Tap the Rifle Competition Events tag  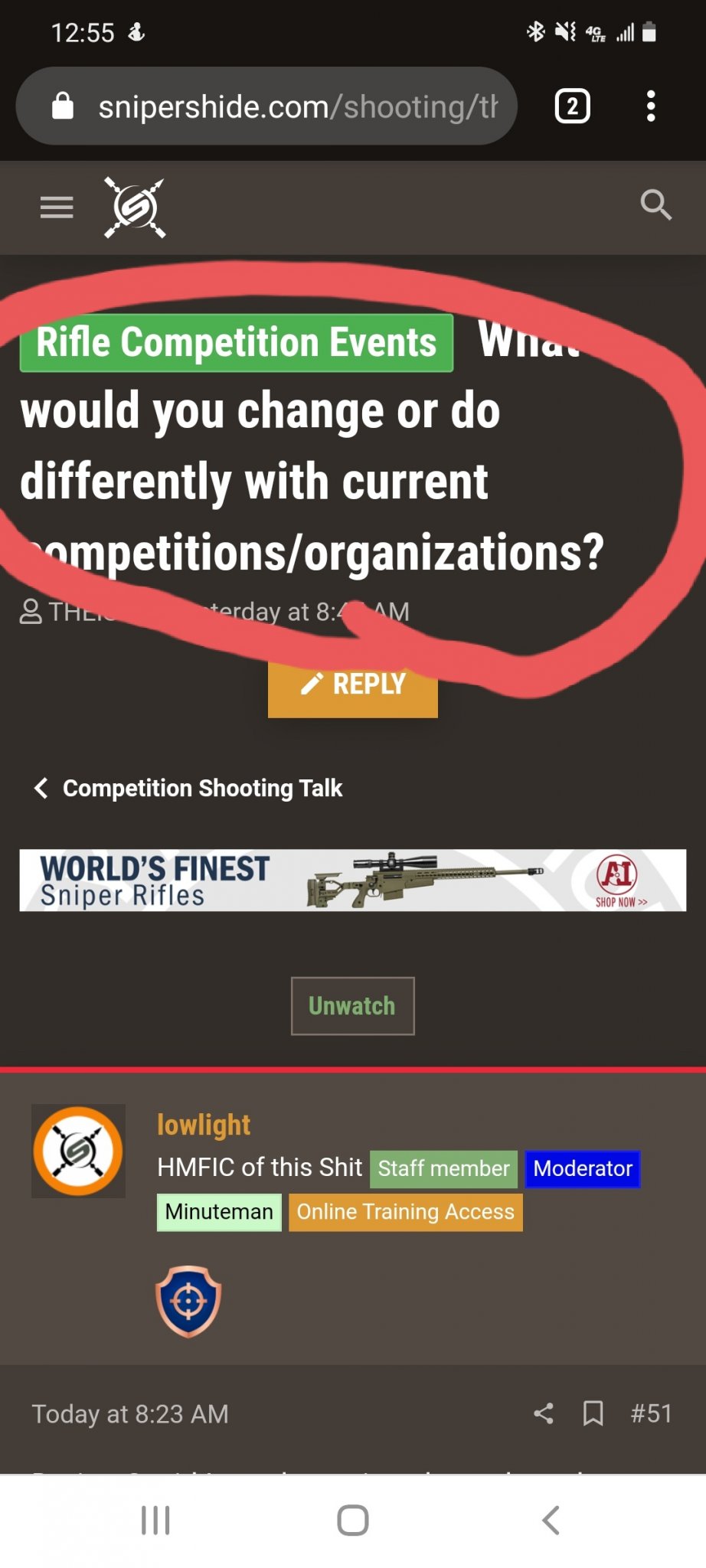click(236, 342)
